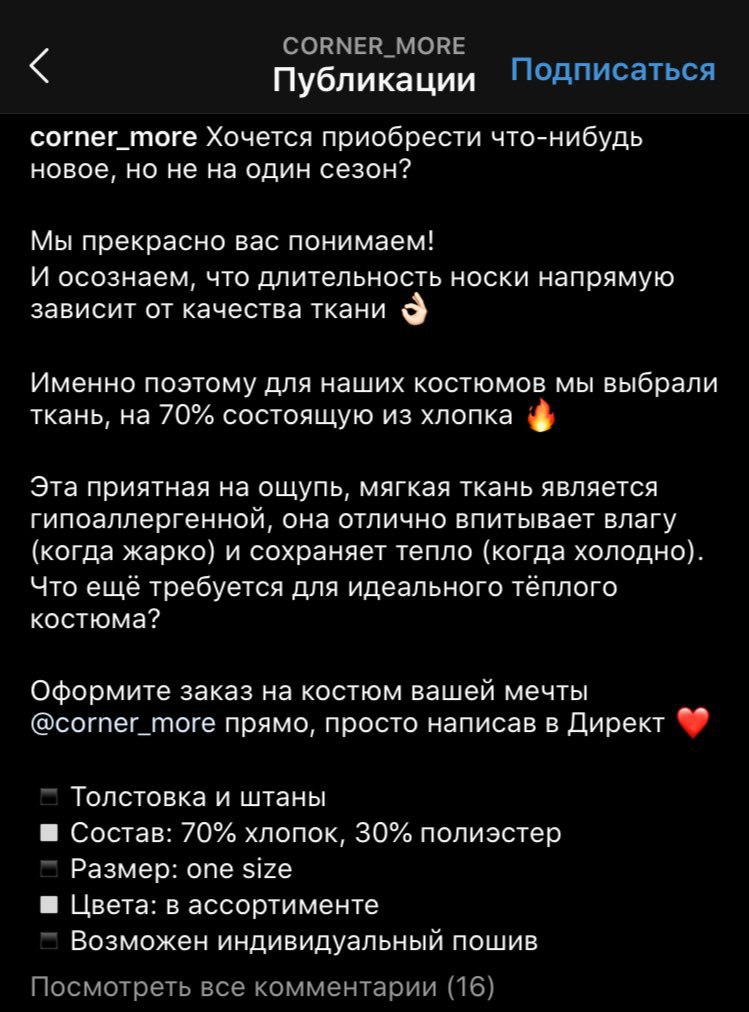
Task: Open corner_more profile from the caption username
Action: pyautogui.click(x=115, y=137)
